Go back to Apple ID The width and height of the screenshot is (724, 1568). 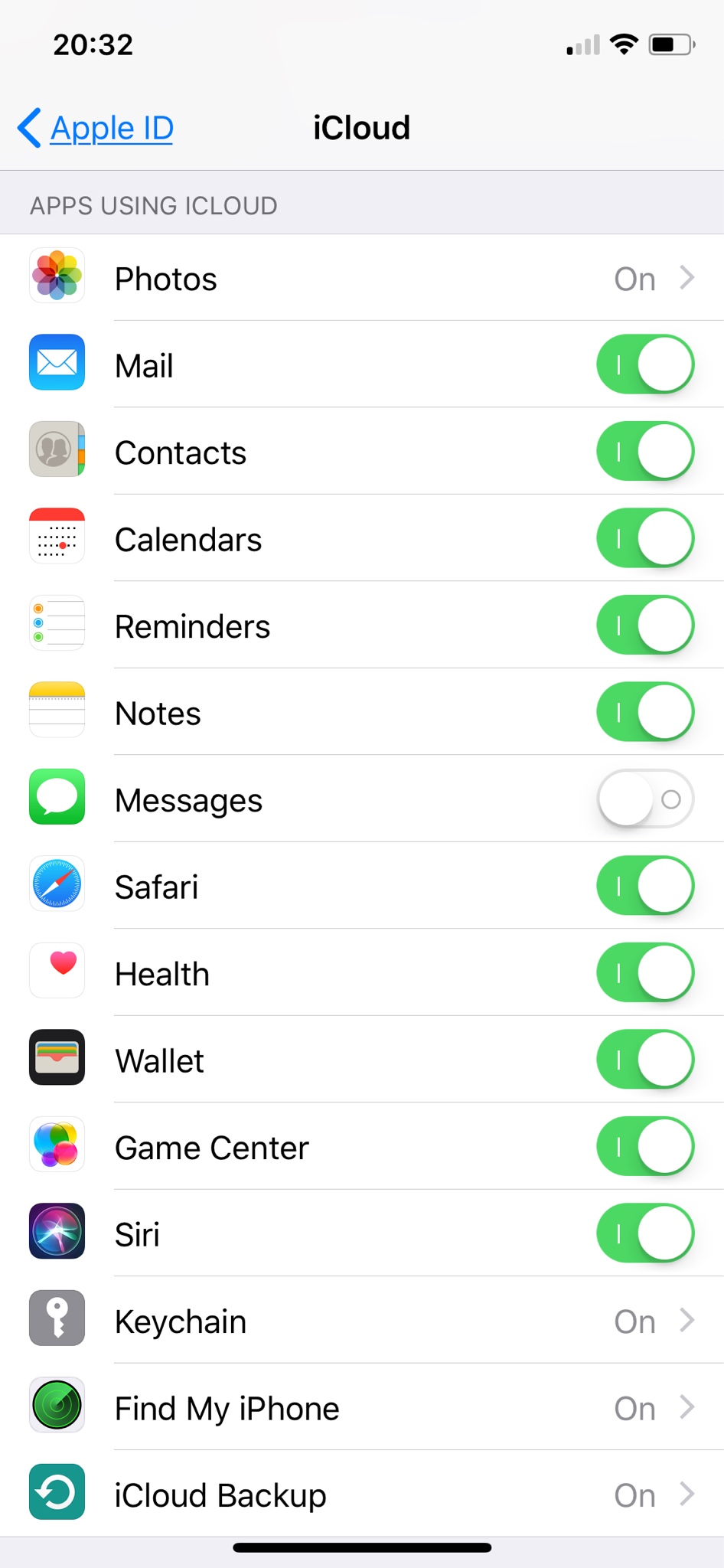[96, 128]
